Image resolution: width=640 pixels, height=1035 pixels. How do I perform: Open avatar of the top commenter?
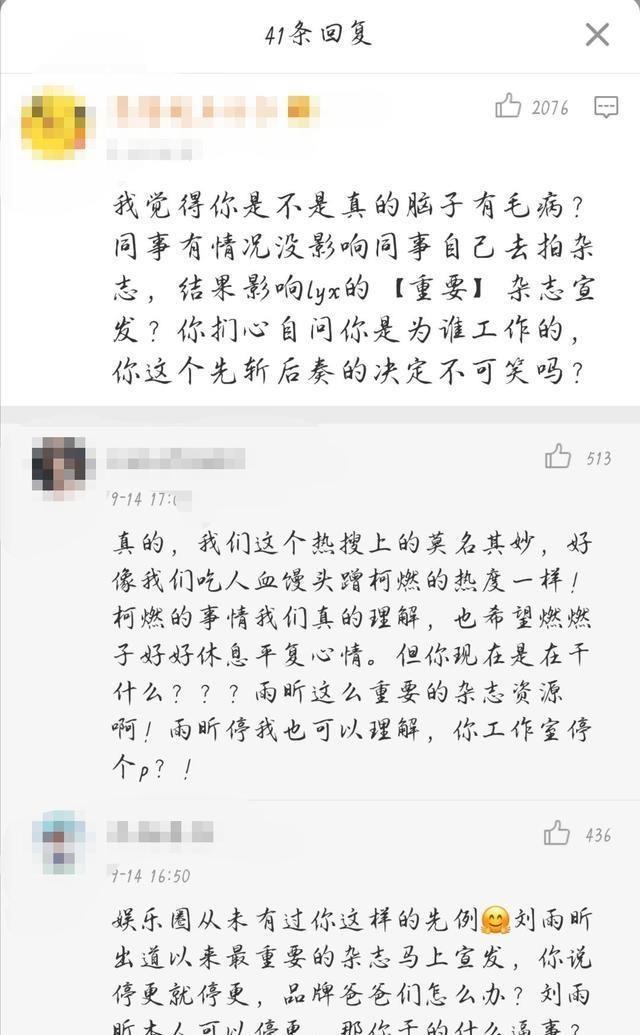(x=55, y=122)
